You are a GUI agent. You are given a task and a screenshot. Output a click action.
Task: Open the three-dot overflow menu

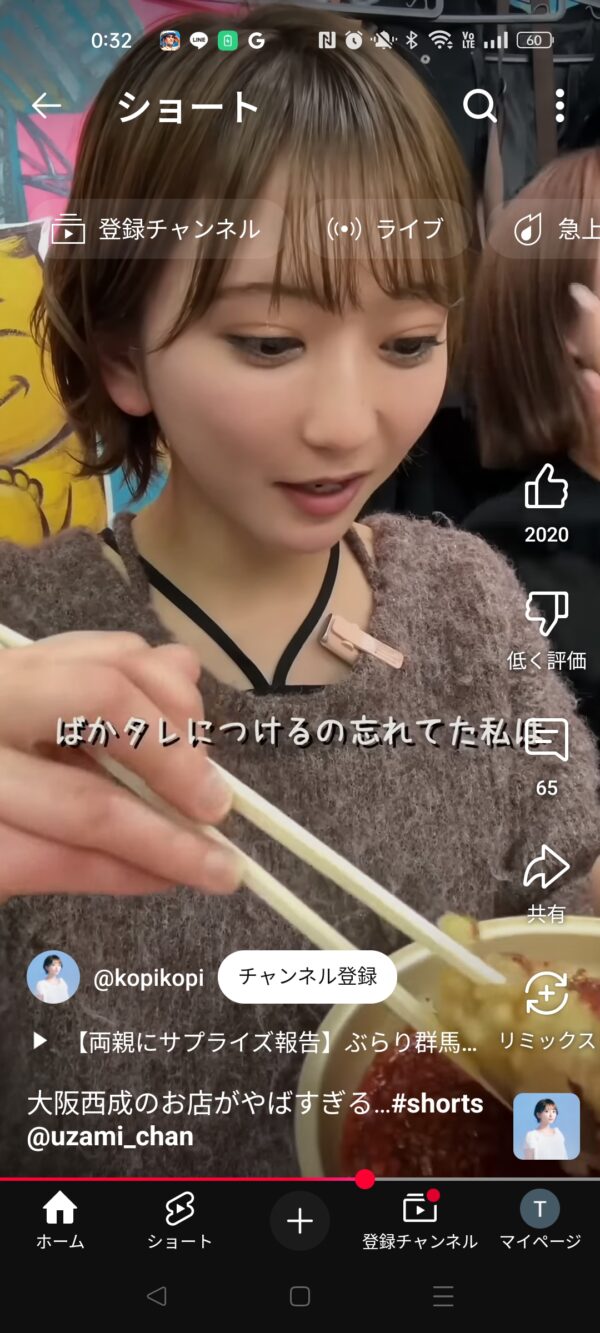click(560, 106)
